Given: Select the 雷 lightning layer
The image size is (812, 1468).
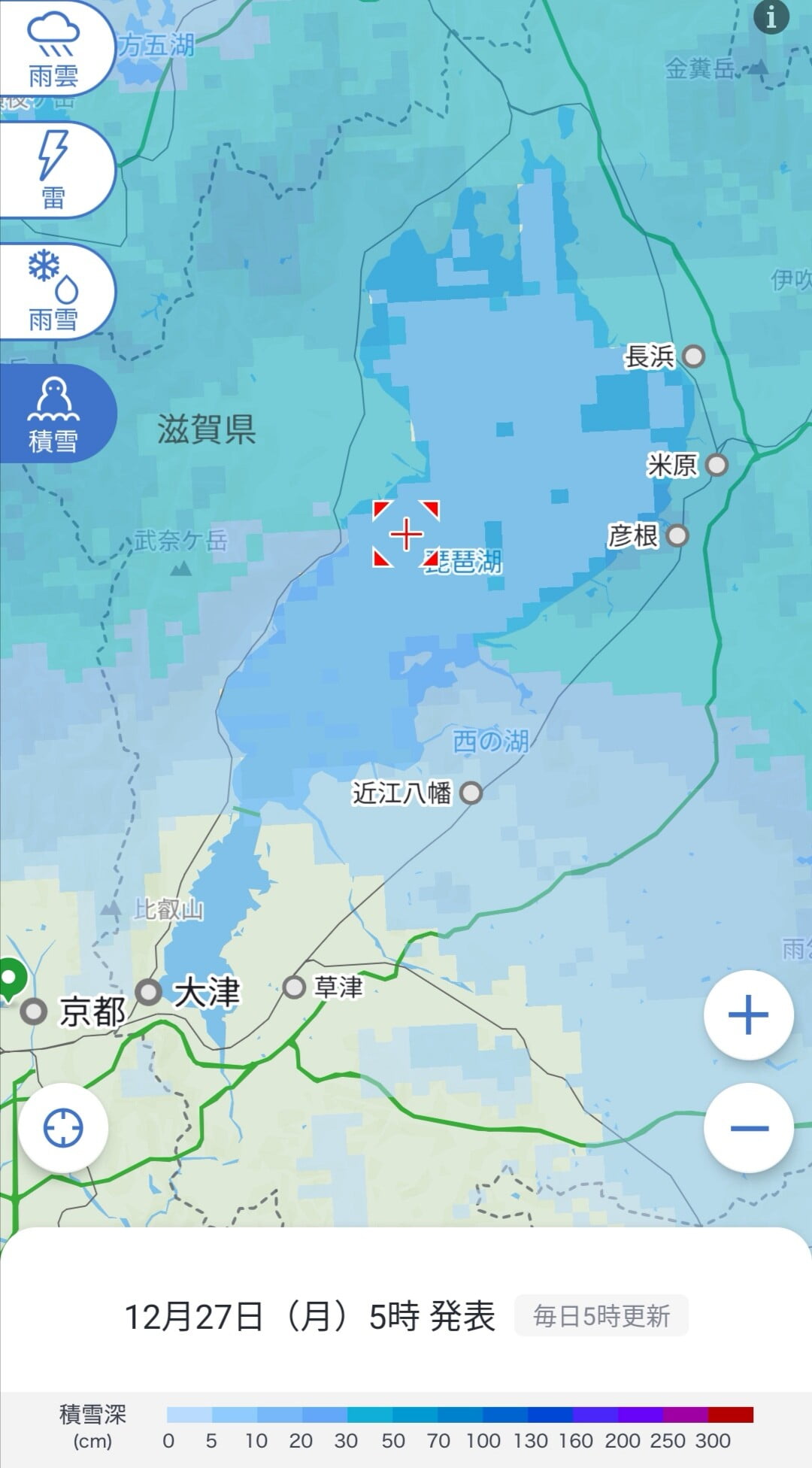Looking at the screenshot, I should tap(53, 170).
